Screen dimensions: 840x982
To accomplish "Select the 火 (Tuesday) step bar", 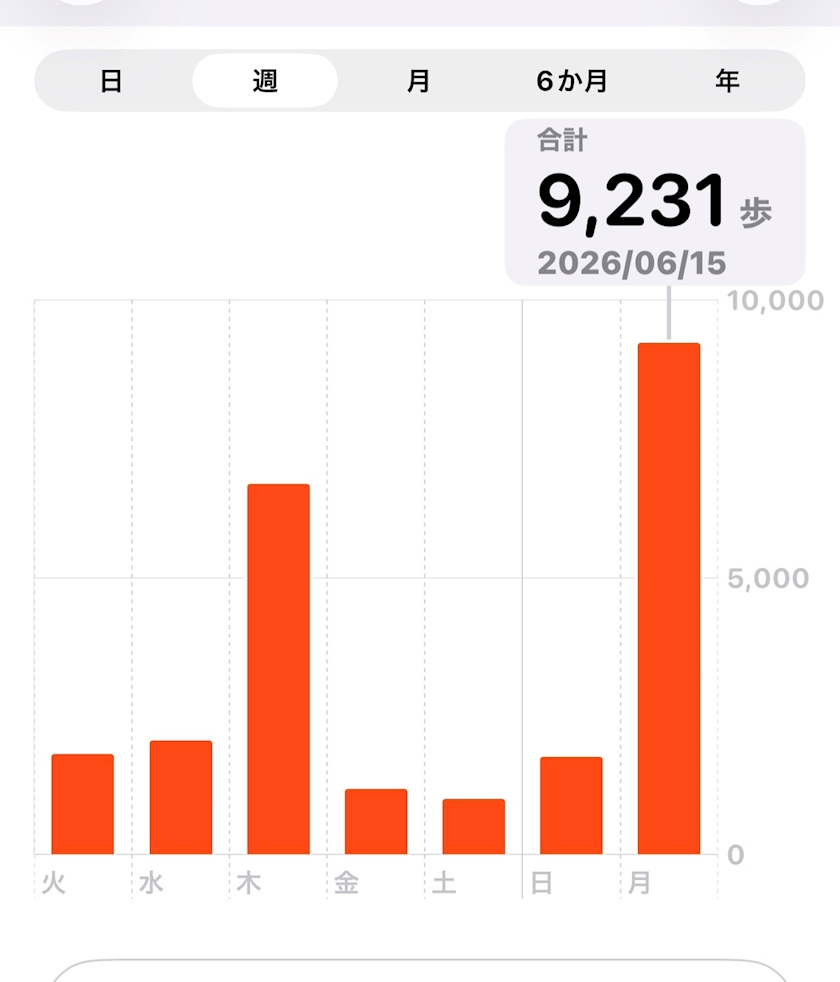I will coord(83,804).
